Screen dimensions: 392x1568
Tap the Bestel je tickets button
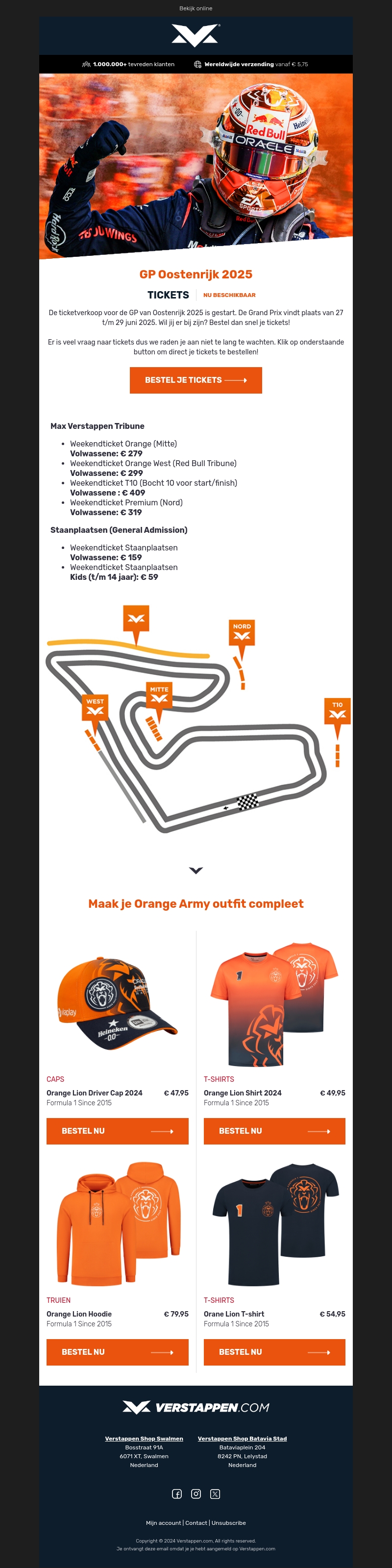tap(196, 380)
